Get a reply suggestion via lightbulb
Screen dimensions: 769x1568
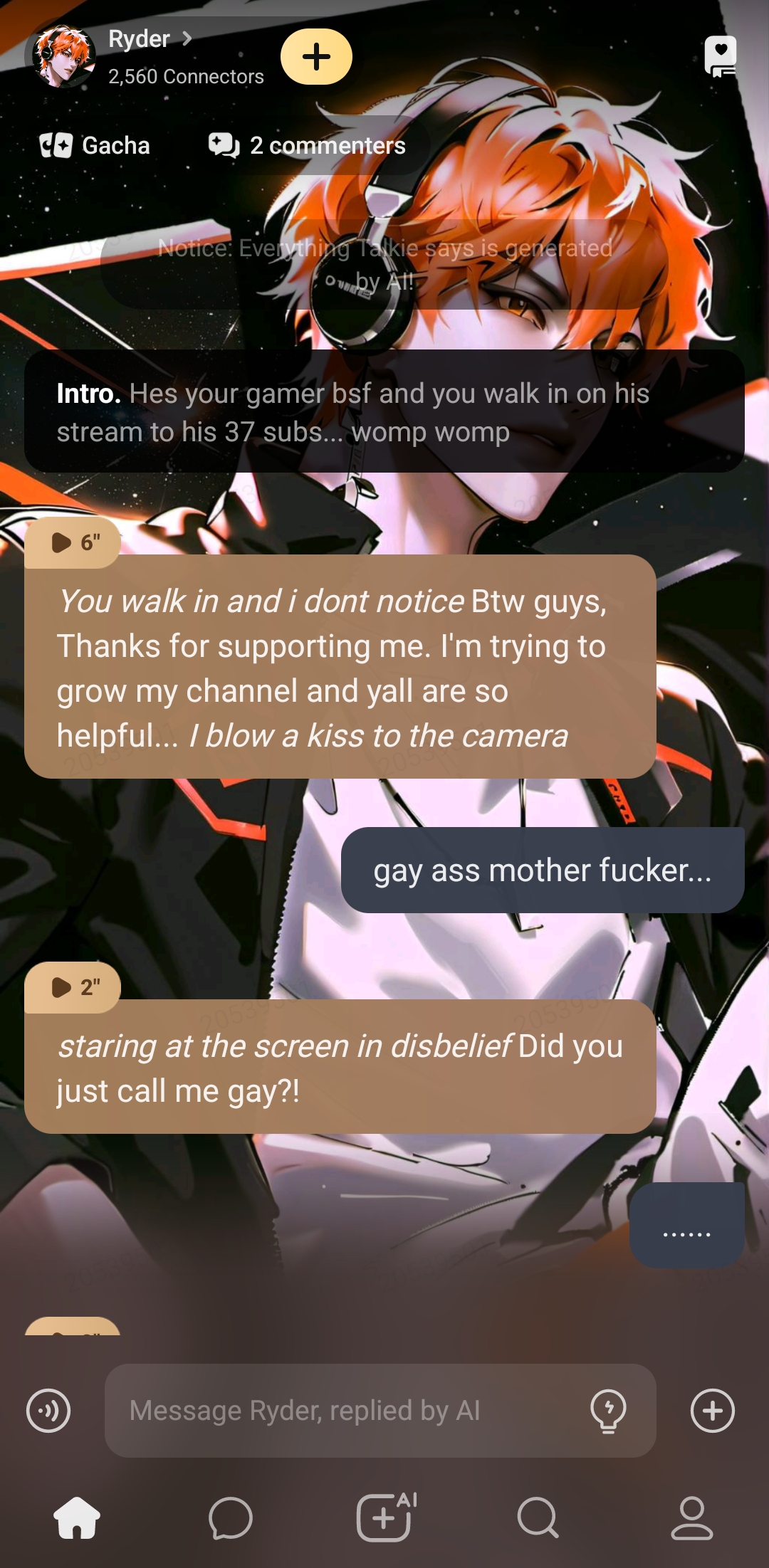(608, 1411)
